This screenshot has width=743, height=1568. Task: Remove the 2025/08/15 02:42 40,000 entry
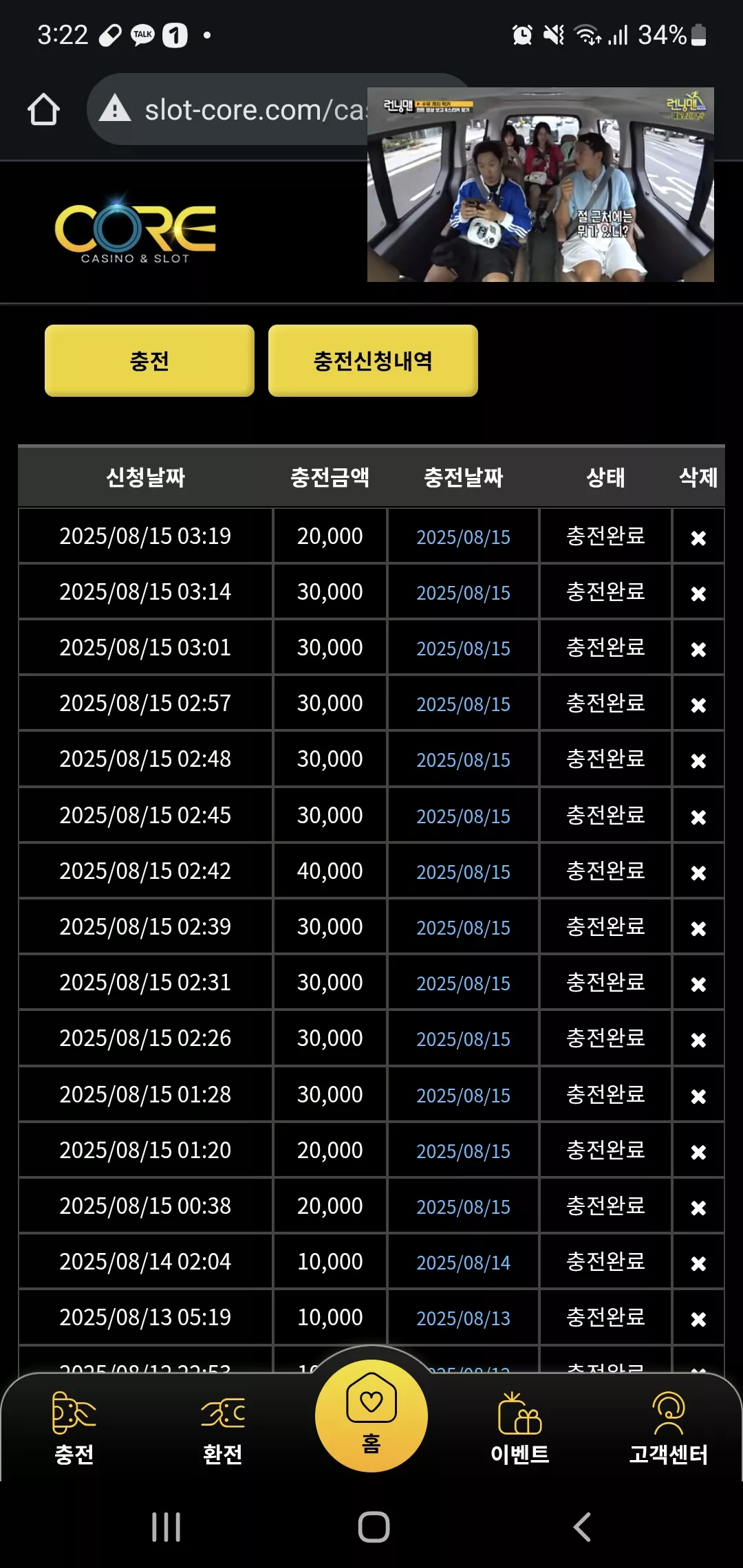coord(698,873)
